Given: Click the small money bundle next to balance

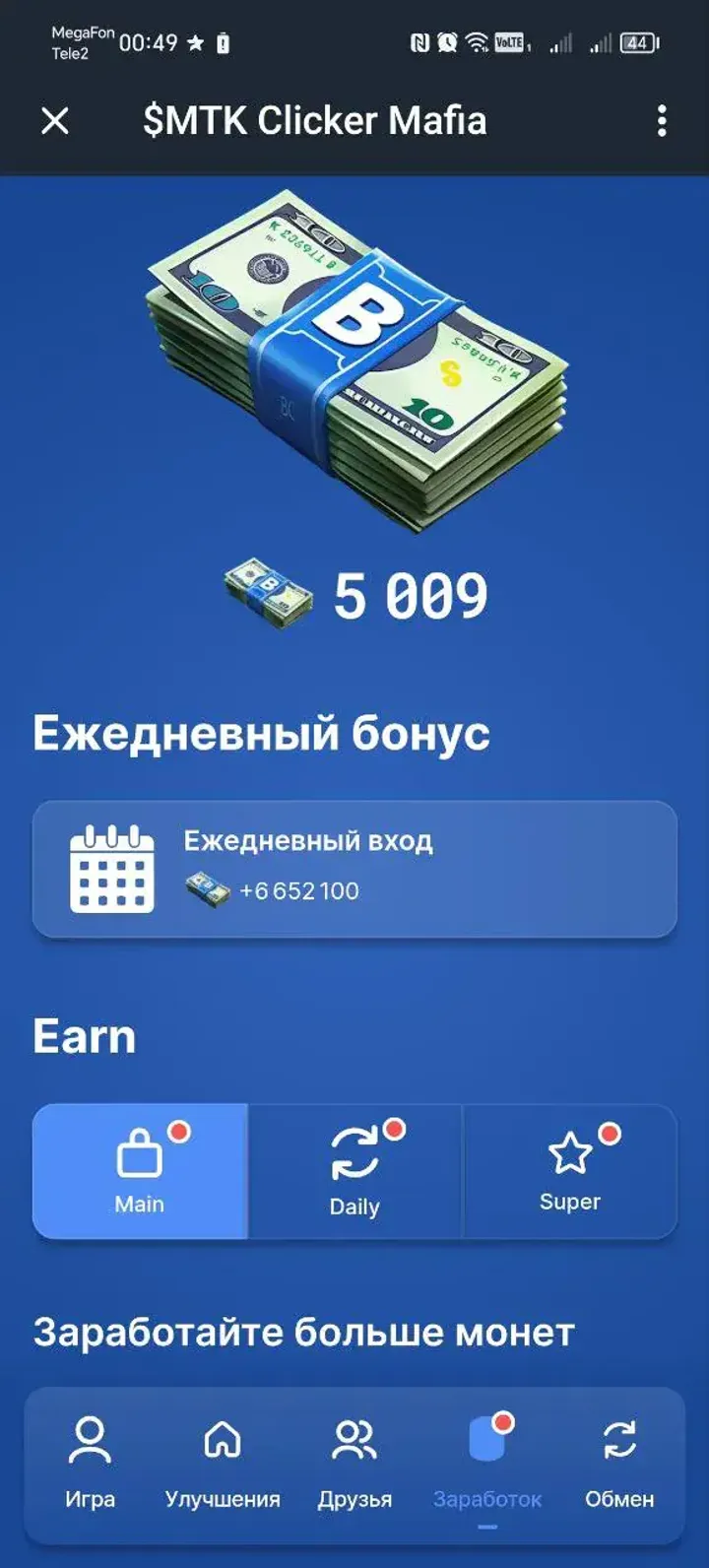Looking at the screenshot, I should click(x=267, y=592).
